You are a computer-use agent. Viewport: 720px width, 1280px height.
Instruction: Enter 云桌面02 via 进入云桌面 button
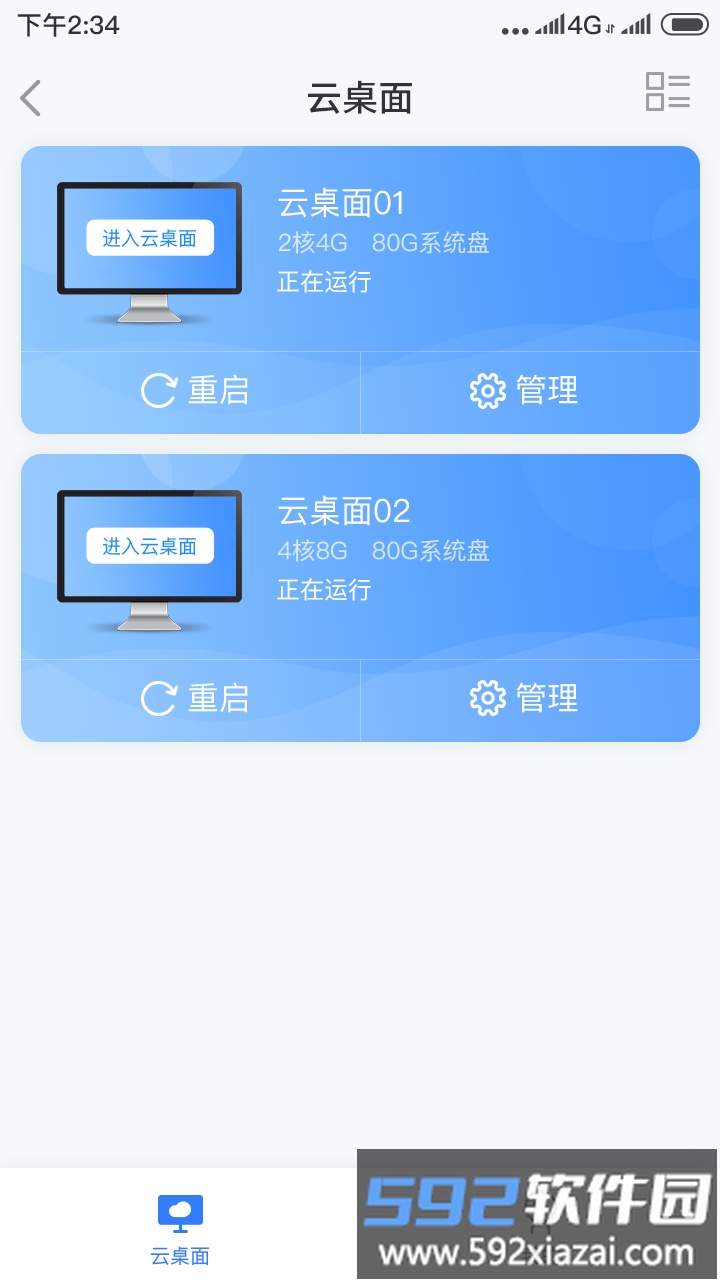click(x=150, y=546)
